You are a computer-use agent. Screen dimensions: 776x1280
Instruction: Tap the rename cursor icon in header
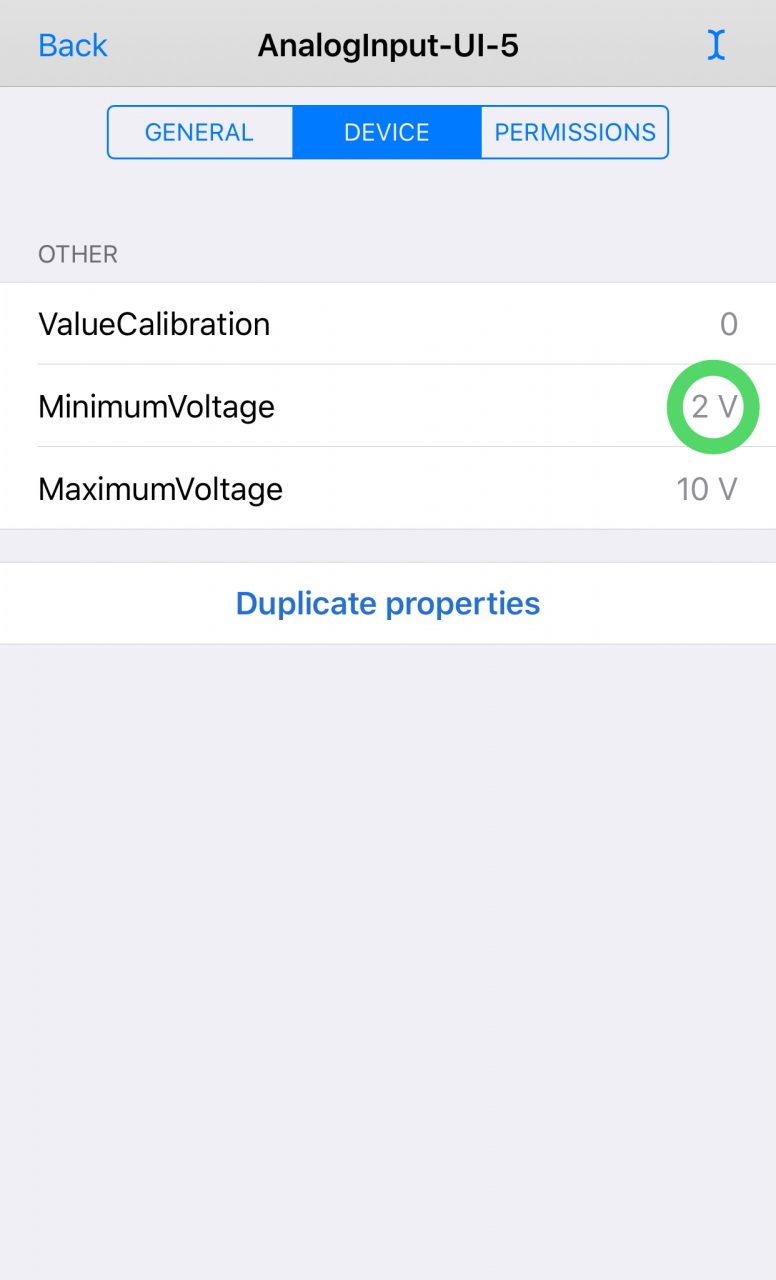click(716, 45)
